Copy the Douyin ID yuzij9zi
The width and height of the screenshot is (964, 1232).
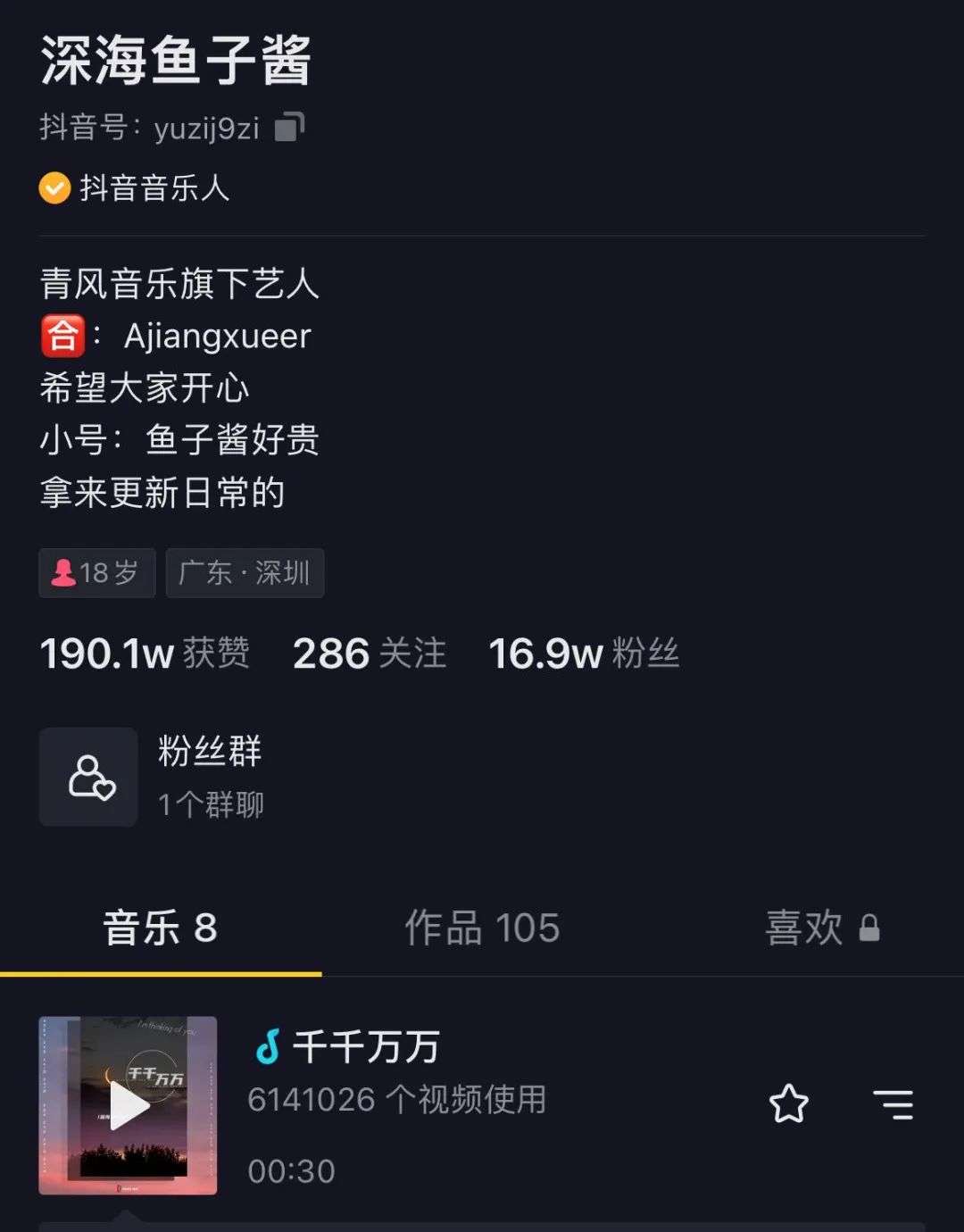click(289, 127)
